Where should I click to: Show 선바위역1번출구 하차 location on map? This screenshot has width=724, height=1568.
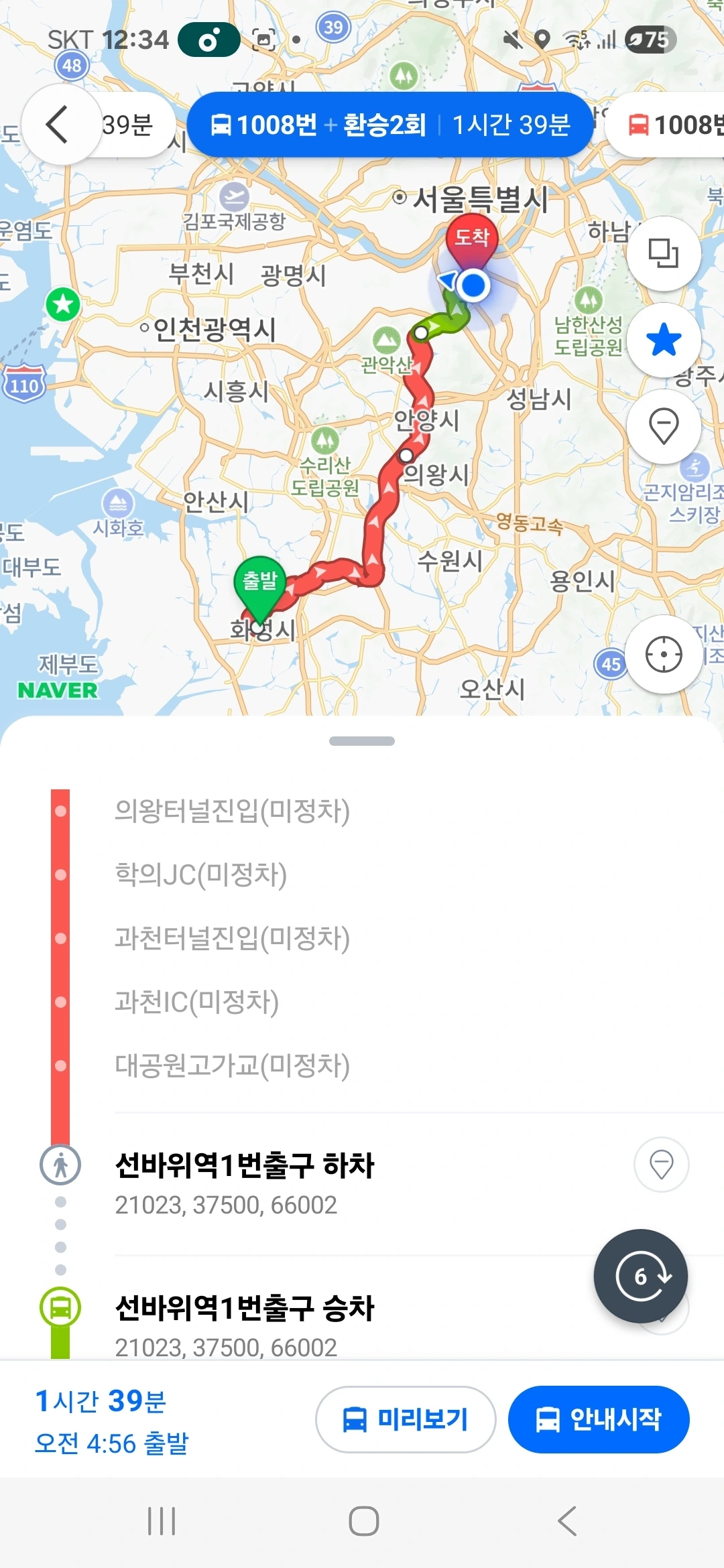(x=661, y=1165)
